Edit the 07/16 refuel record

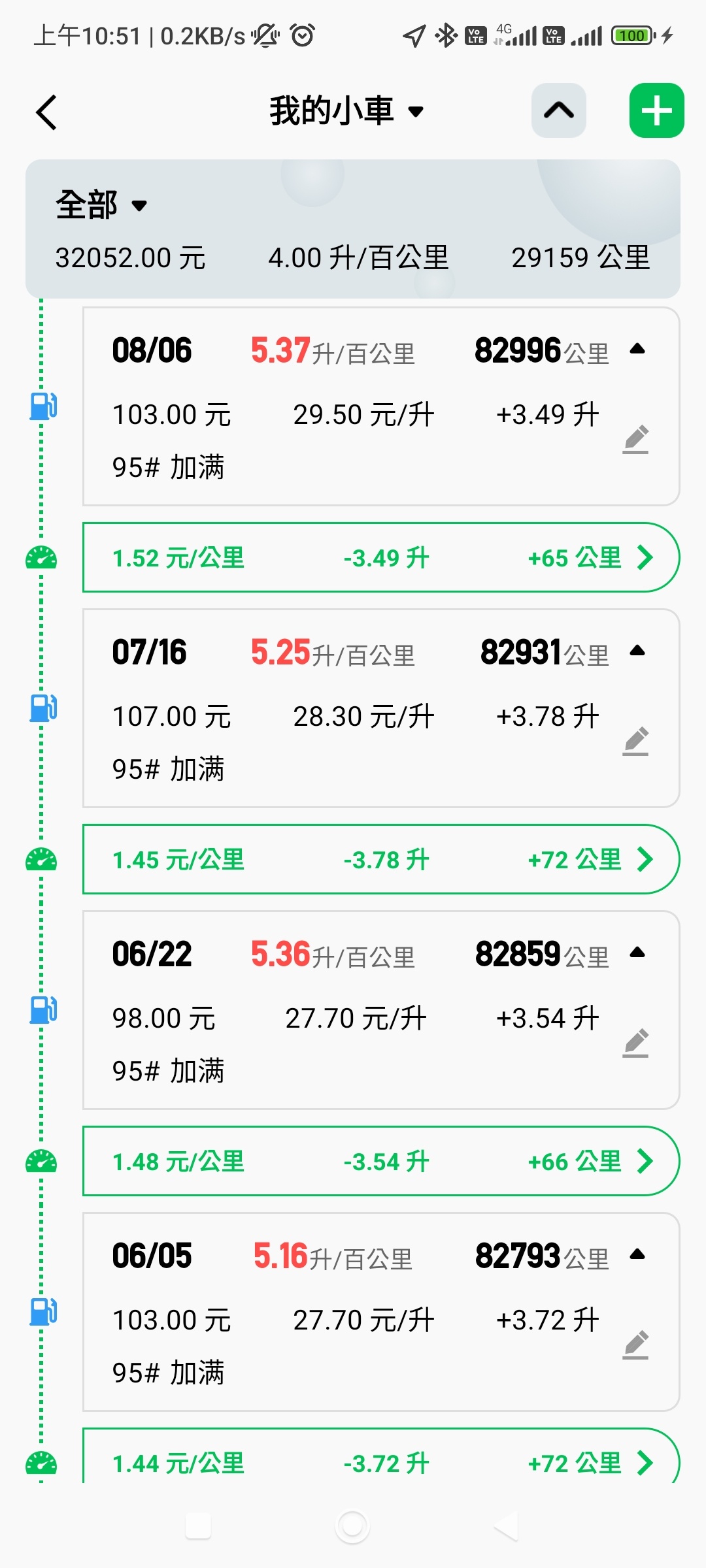635,741
